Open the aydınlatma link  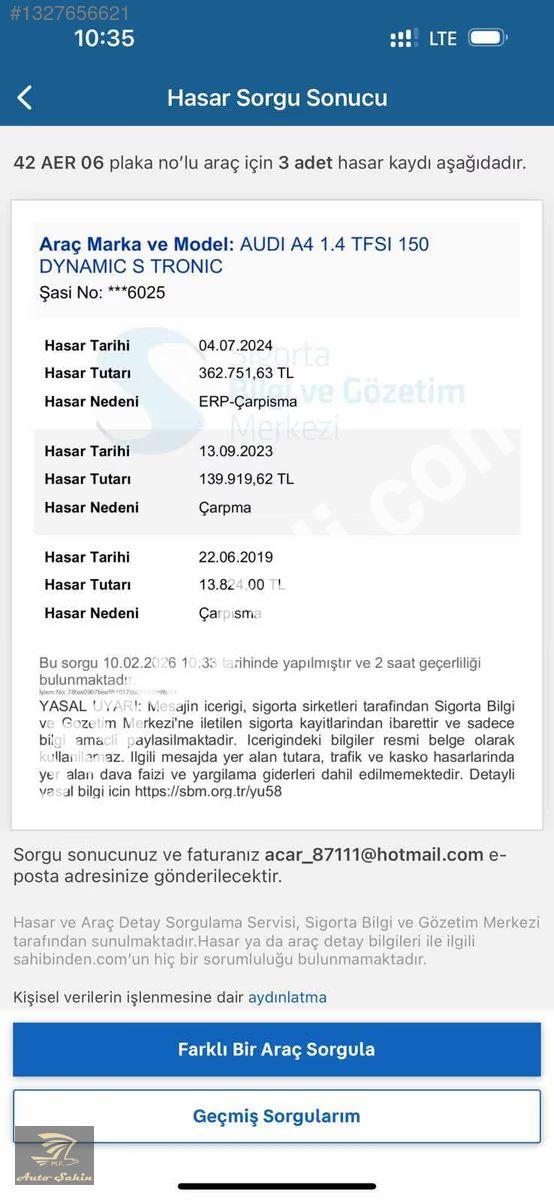287,997
